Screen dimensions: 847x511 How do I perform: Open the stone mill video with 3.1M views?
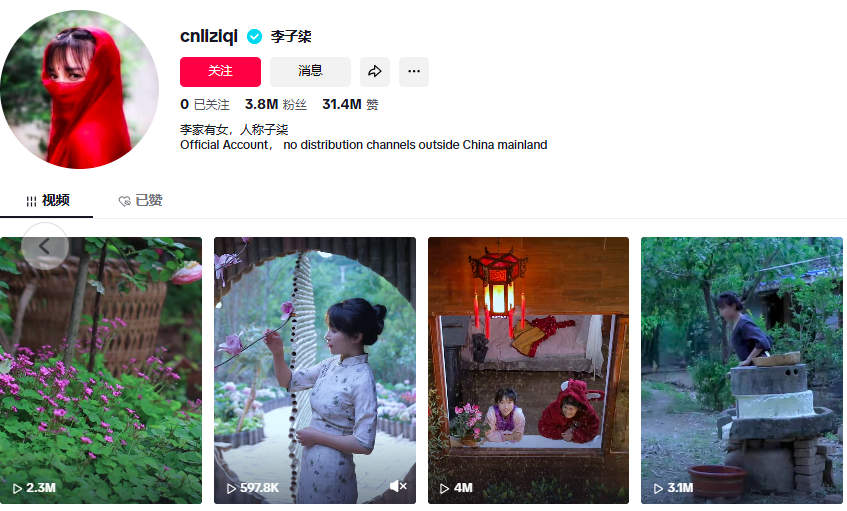pos(741,370)
